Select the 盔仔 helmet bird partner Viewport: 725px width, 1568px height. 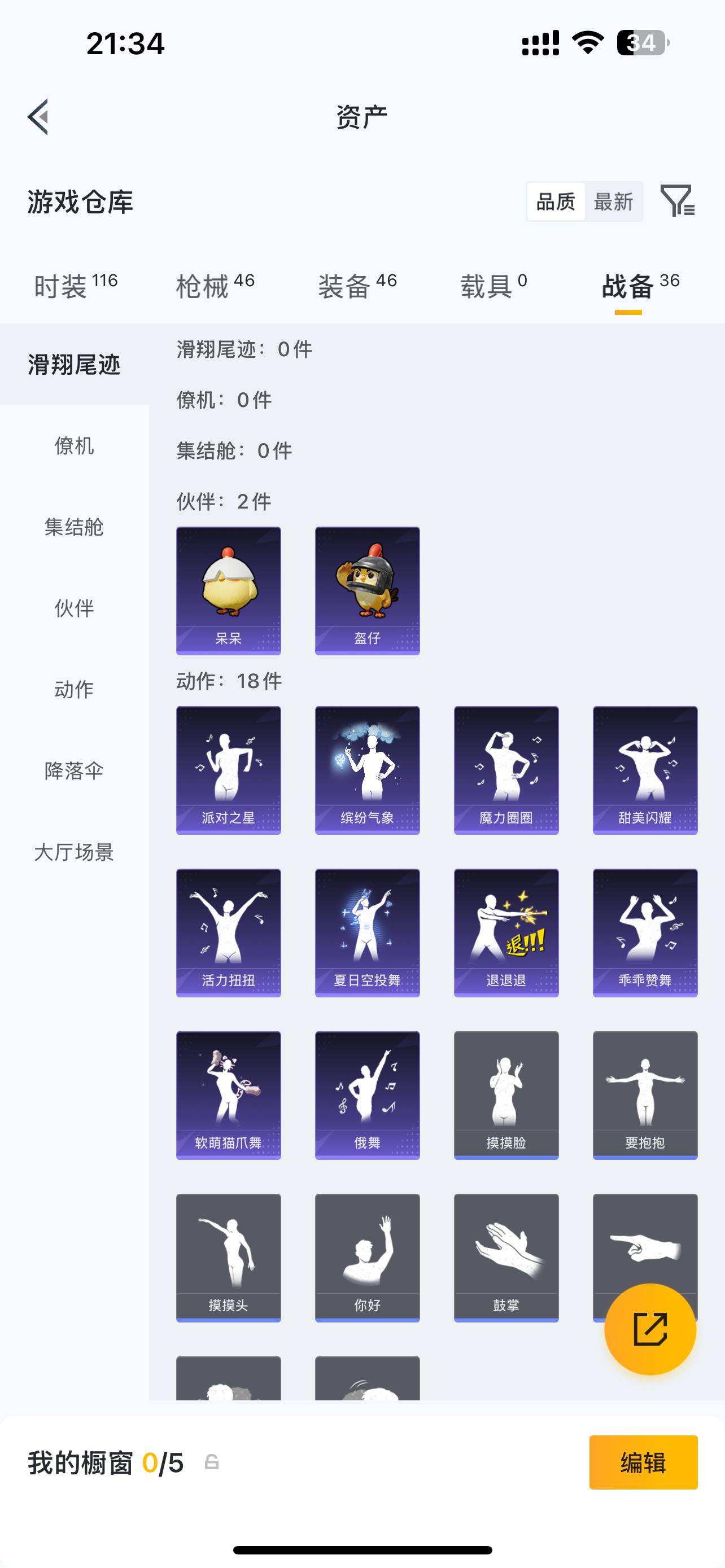pos(368,590)
